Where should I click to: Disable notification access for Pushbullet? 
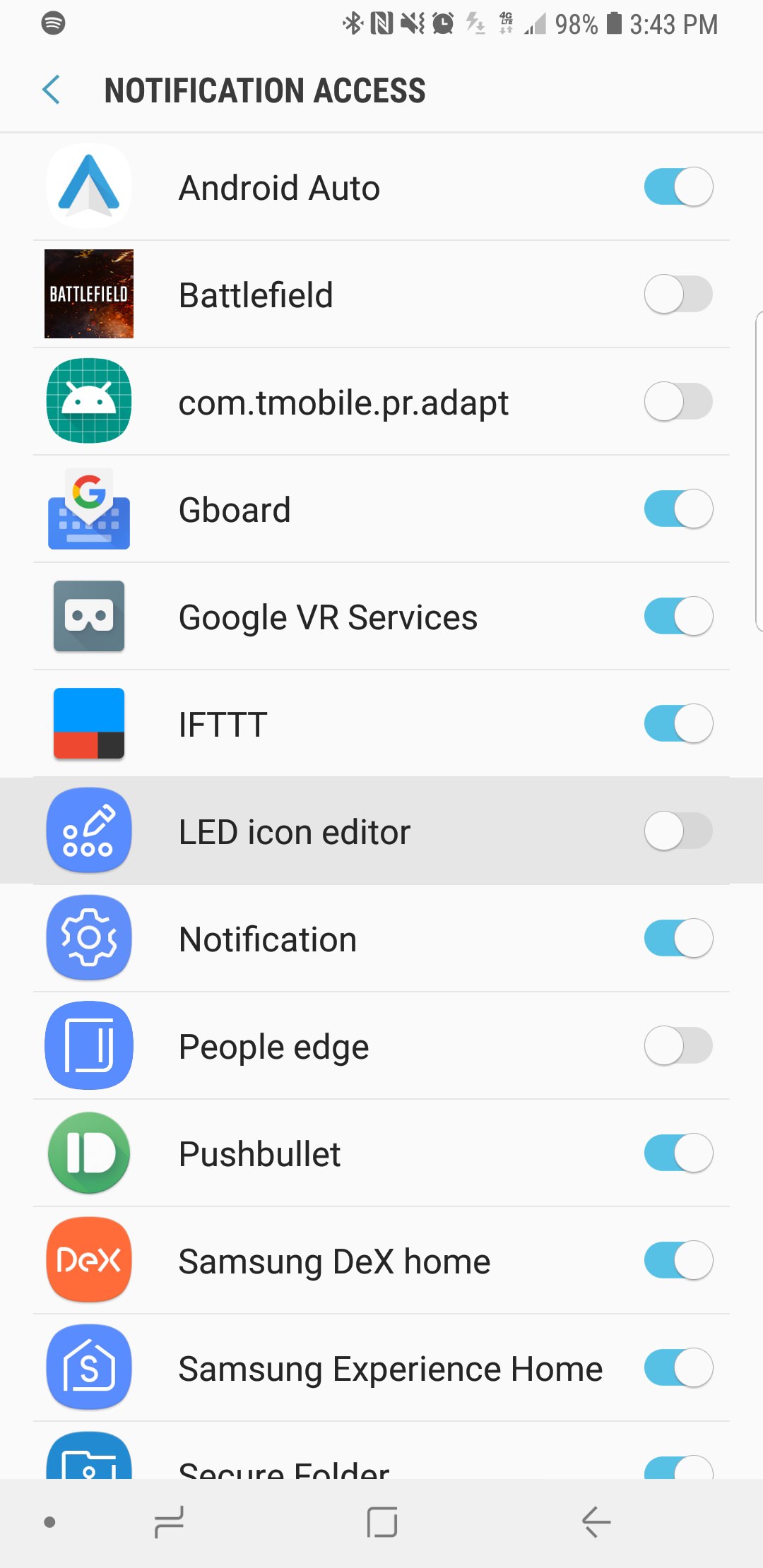[678, 1153]
